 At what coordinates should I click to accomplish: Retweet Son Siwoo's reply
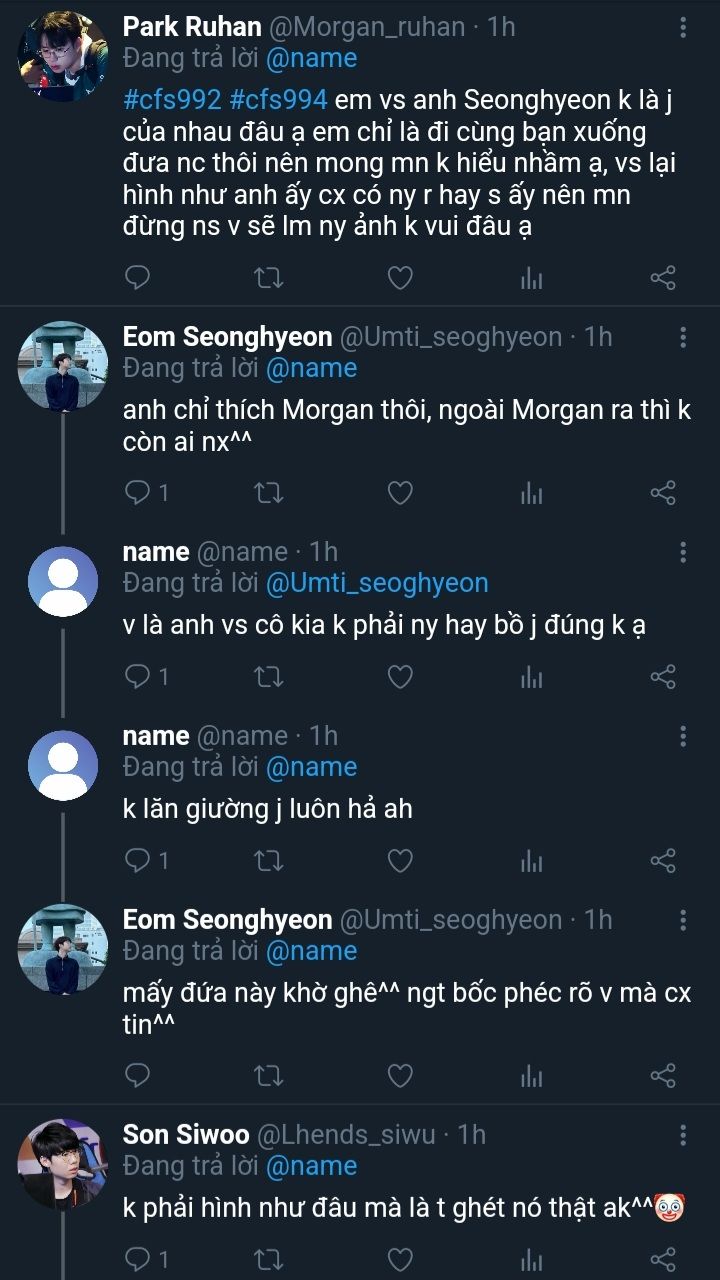(268, 1259)
